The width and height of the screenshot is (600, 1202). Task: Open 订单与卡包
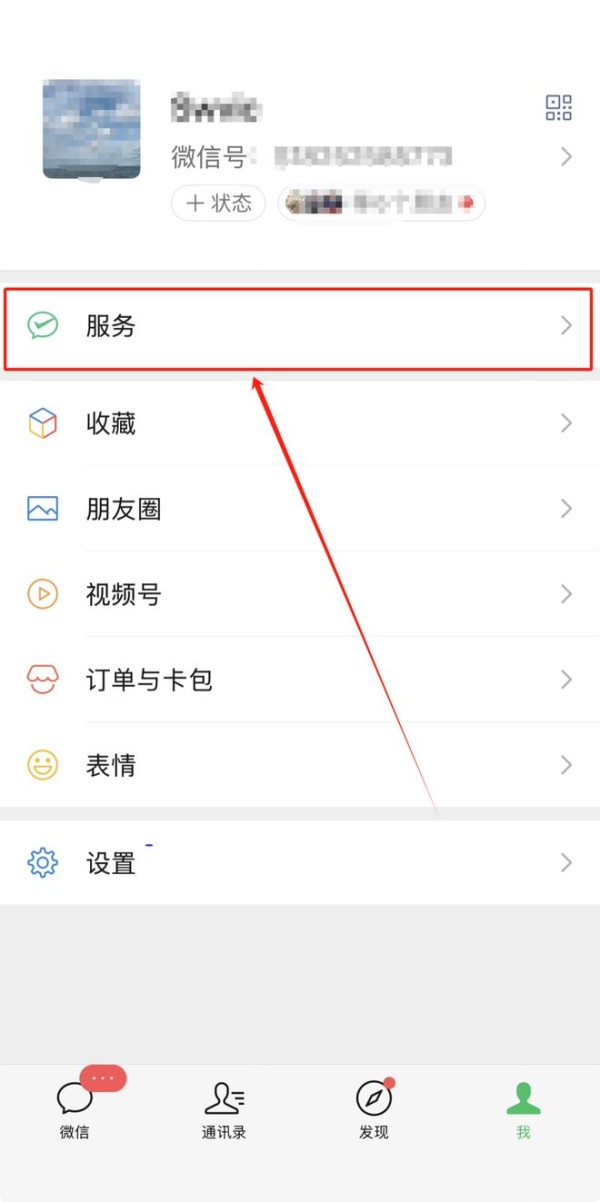300,680
